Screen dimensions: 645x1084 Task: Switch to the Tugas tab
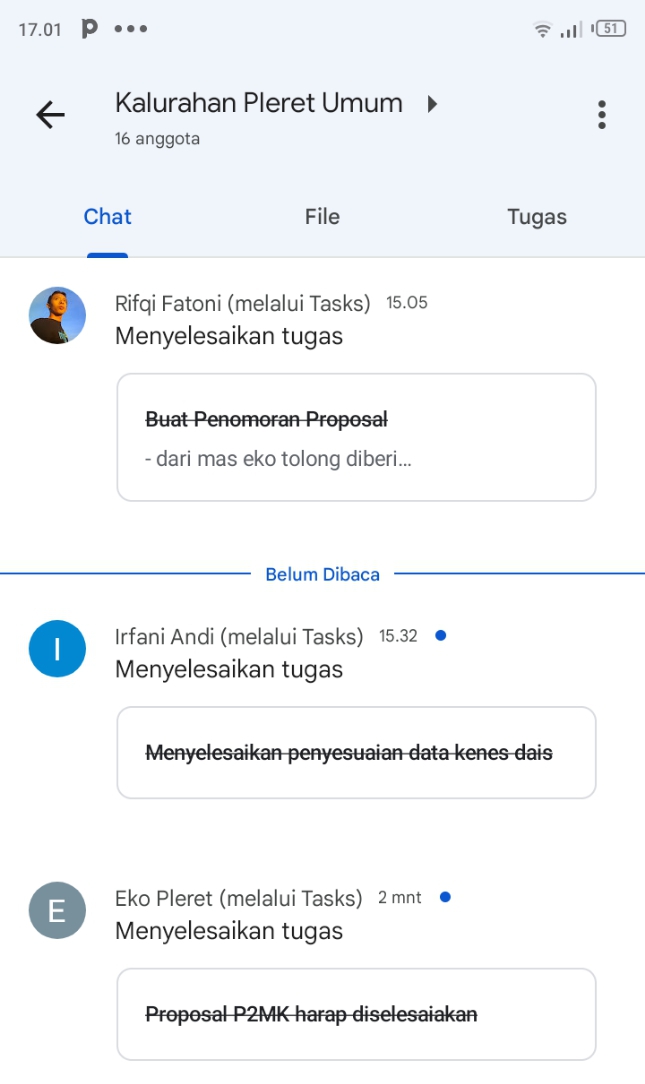pos(536,217)
